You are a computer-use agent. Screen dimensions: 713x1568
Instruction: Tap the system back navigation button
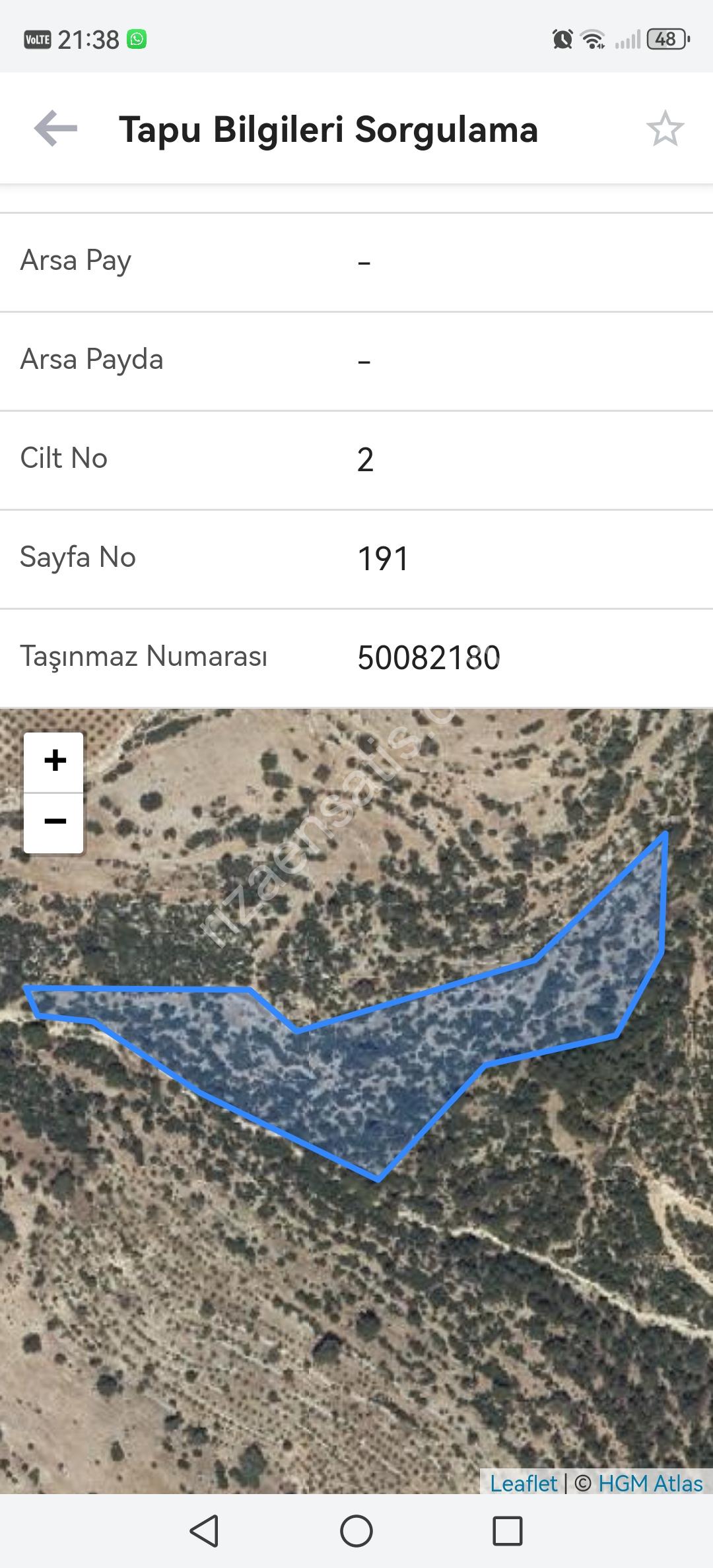[x=204, y=1531]
